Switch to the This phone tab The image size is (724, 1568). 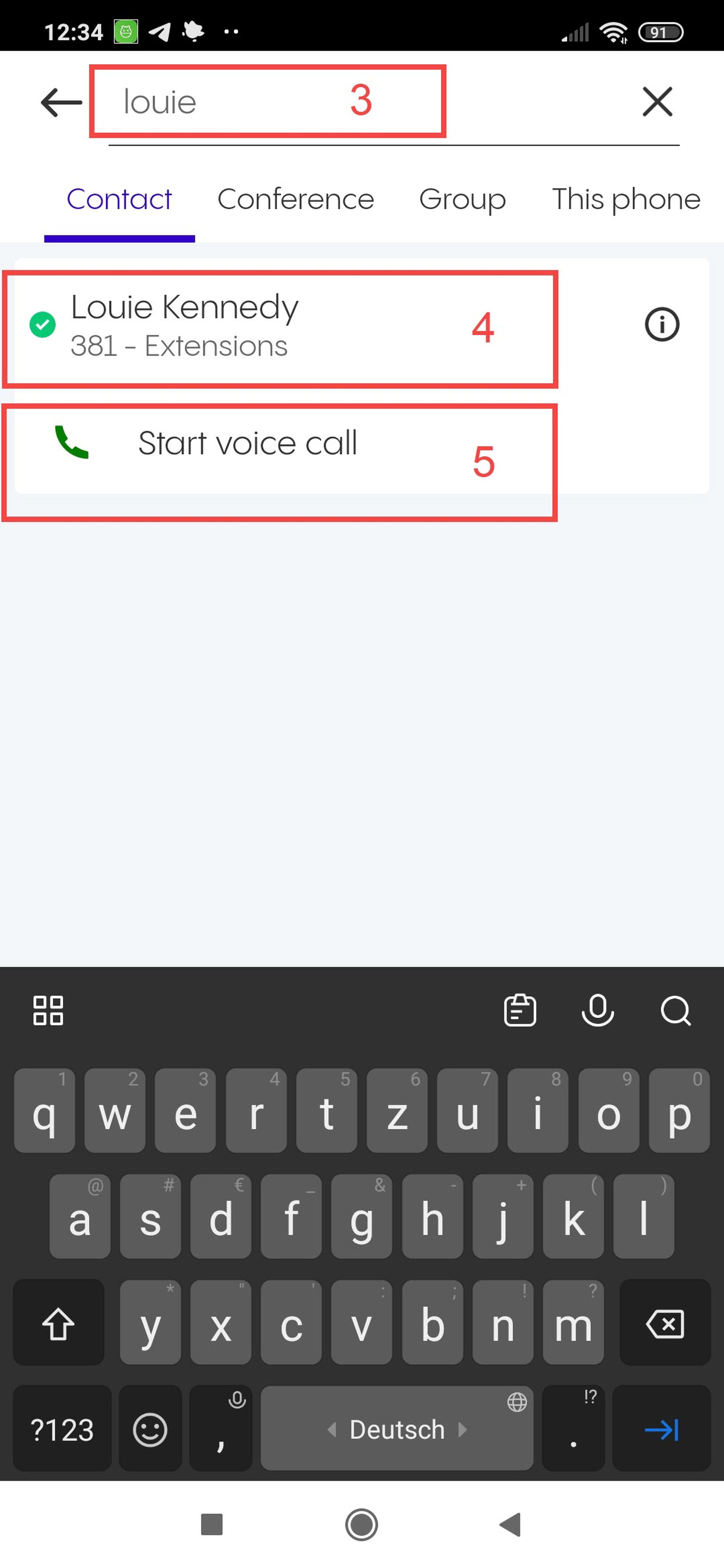tap(626, 200)
